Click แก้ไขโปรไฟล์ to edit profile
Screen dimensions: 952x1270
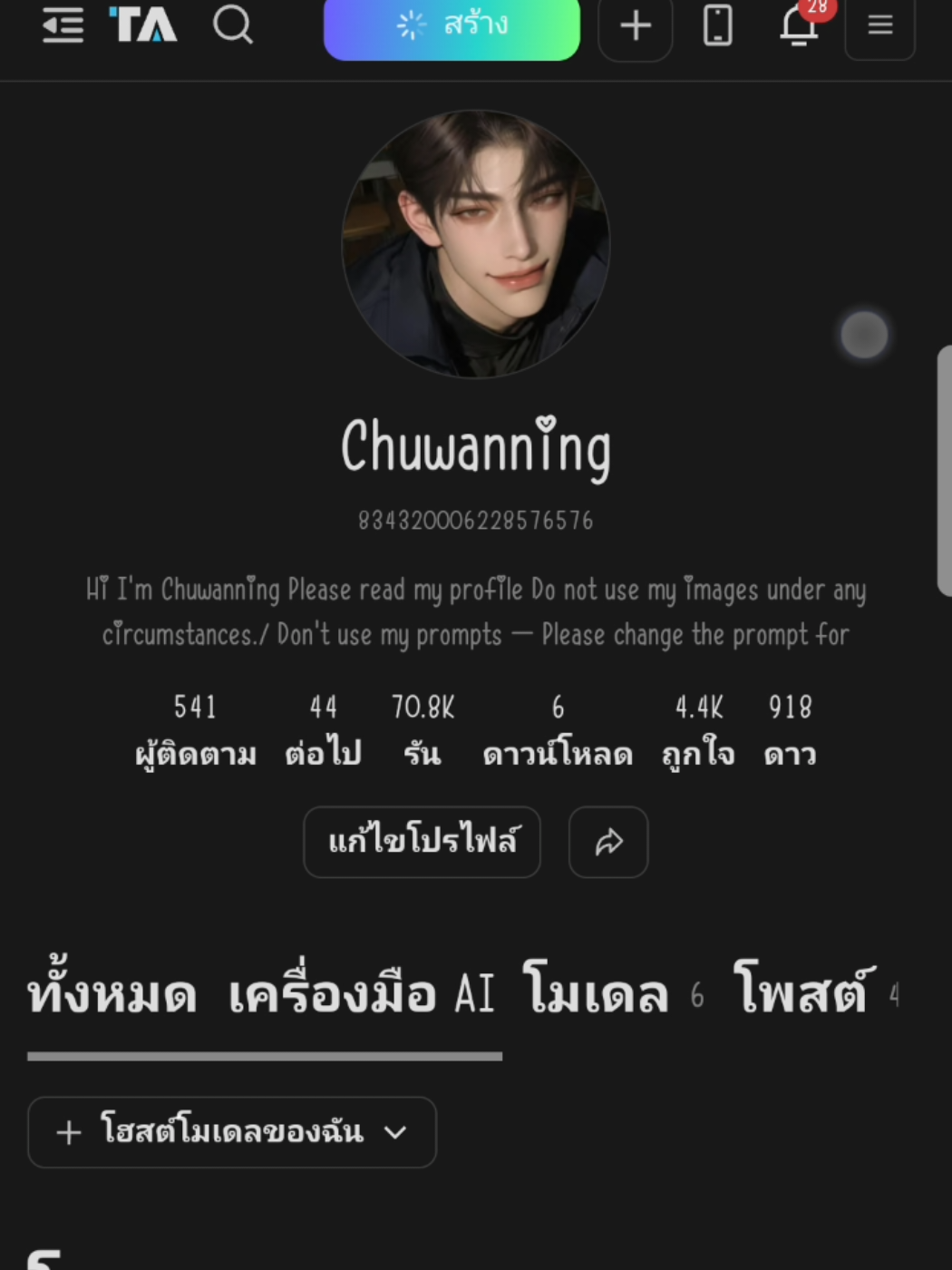point(422,842)
